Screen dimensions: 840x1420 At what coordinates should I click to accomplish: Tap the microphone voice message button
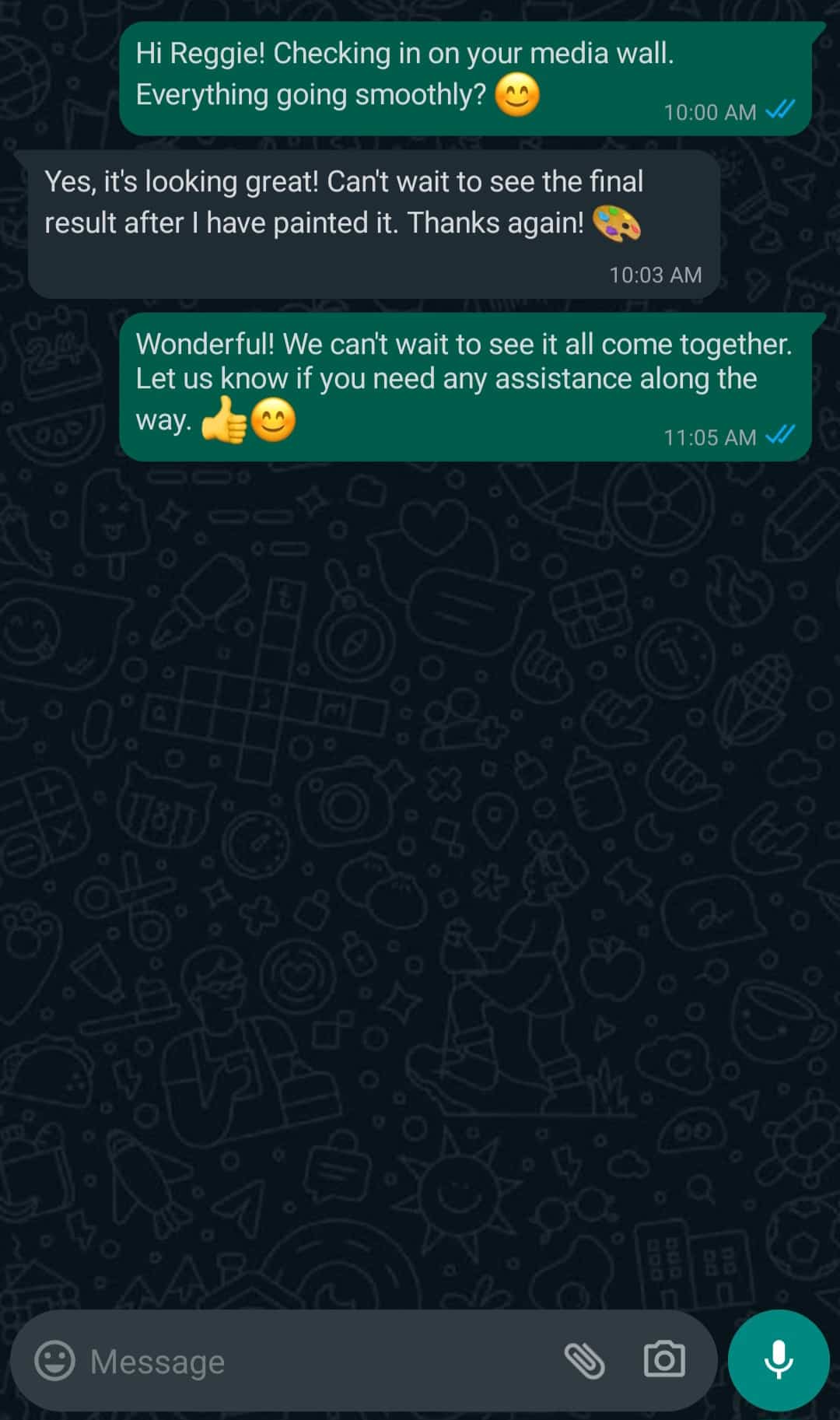[779, 1360]
